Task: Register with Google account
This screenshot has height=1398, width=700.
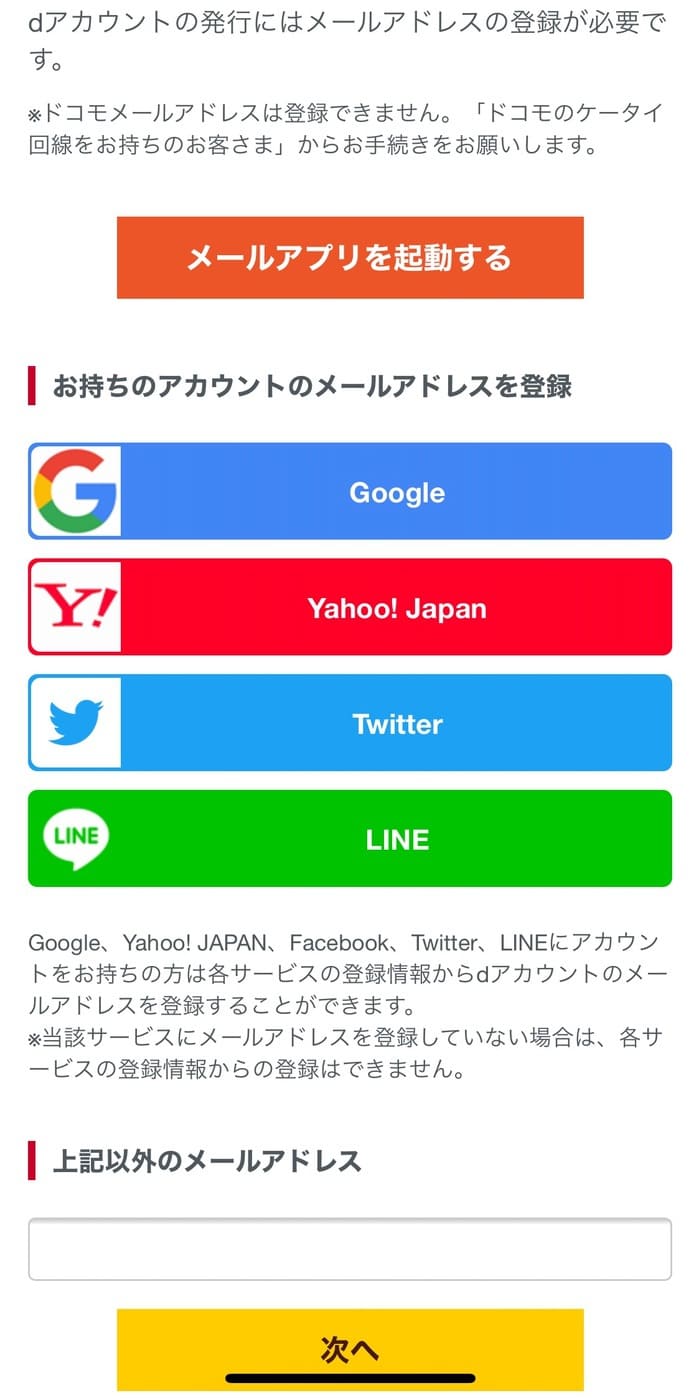Action: tap(350, 492)
